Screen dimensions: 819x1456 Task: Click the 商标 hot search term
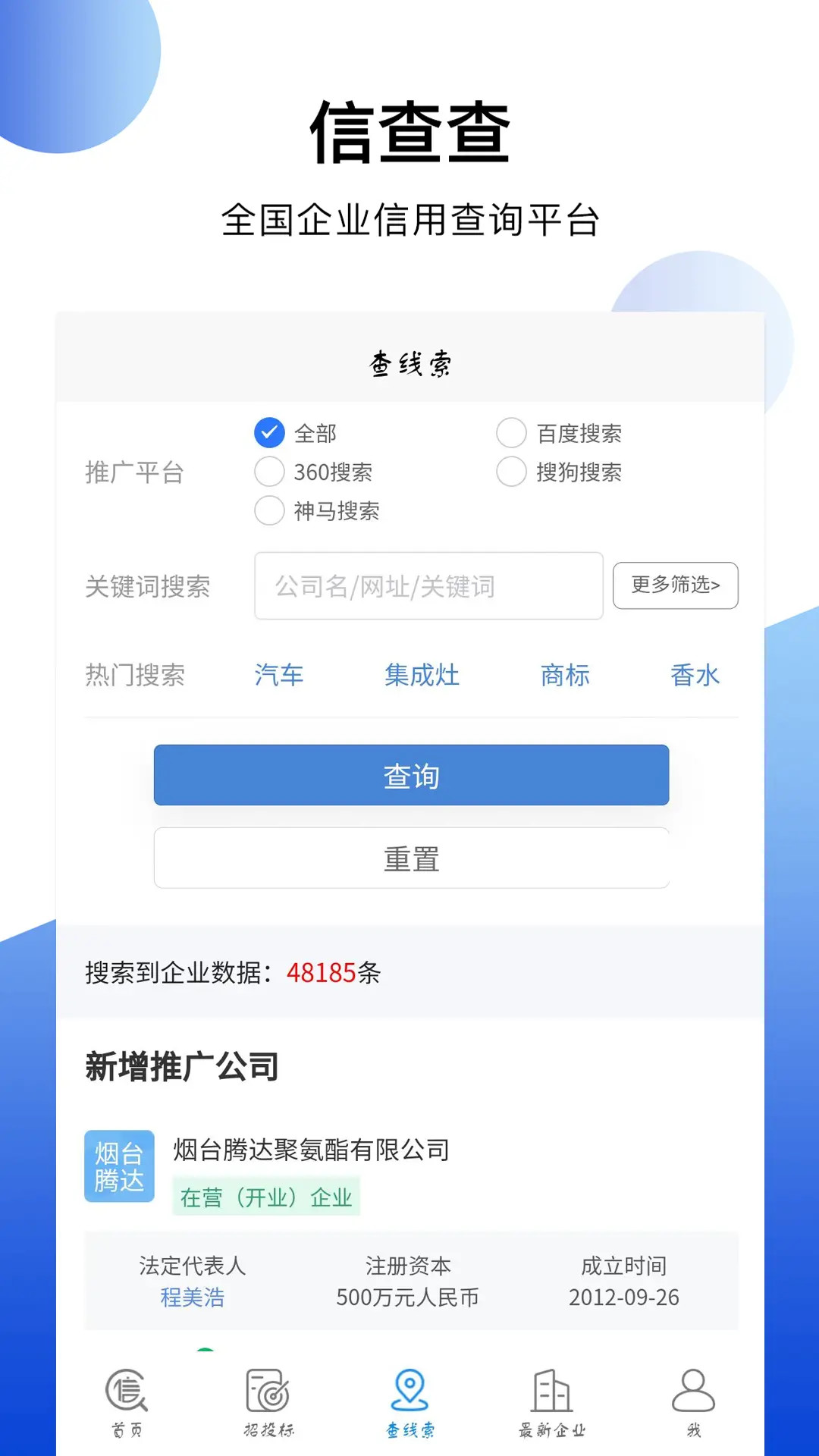pyautogui.click(x=564, y=675)
